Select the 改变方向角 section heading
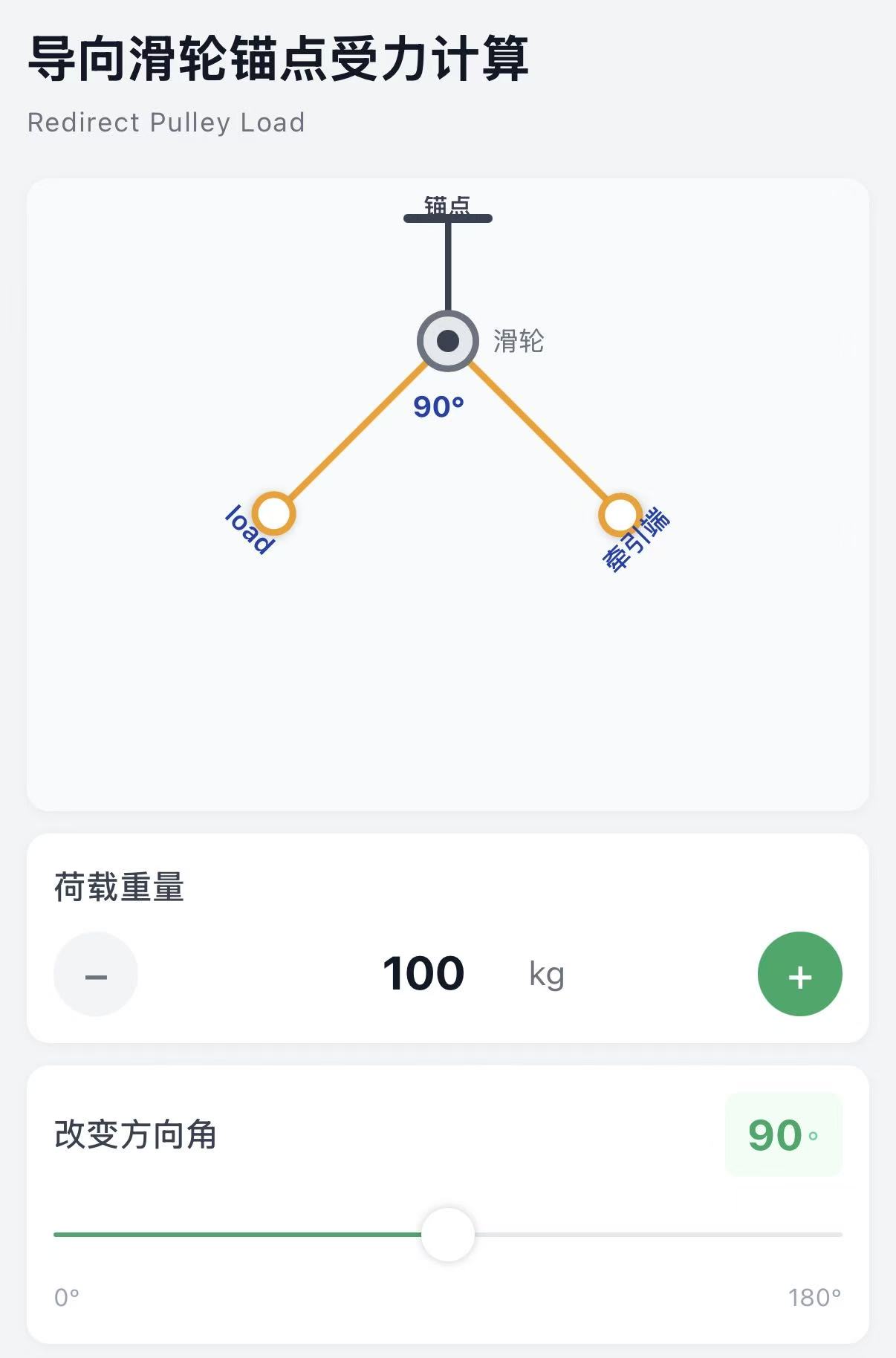 click(x=137, y=1134)
